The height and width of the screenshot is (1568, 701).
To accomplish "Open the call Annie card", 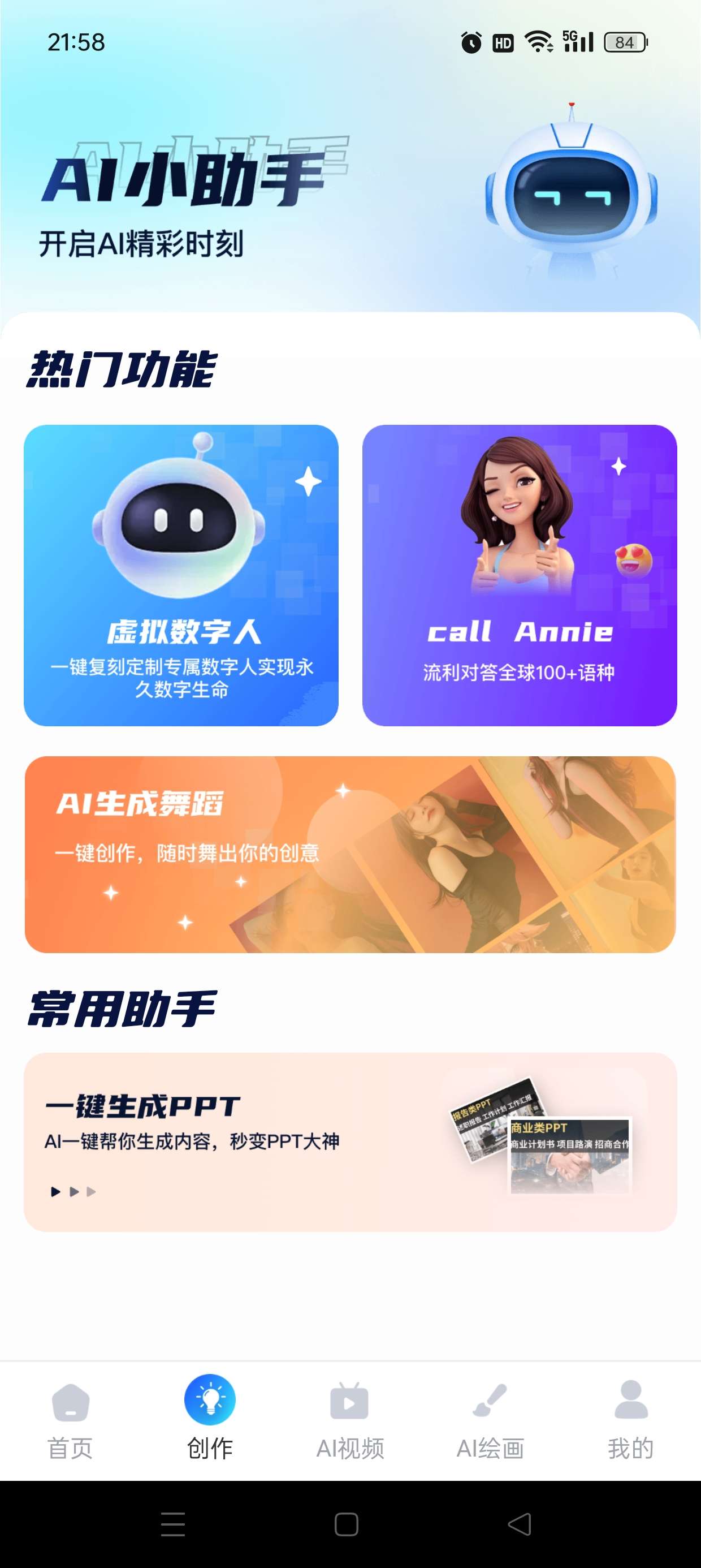I will point(519,575).
